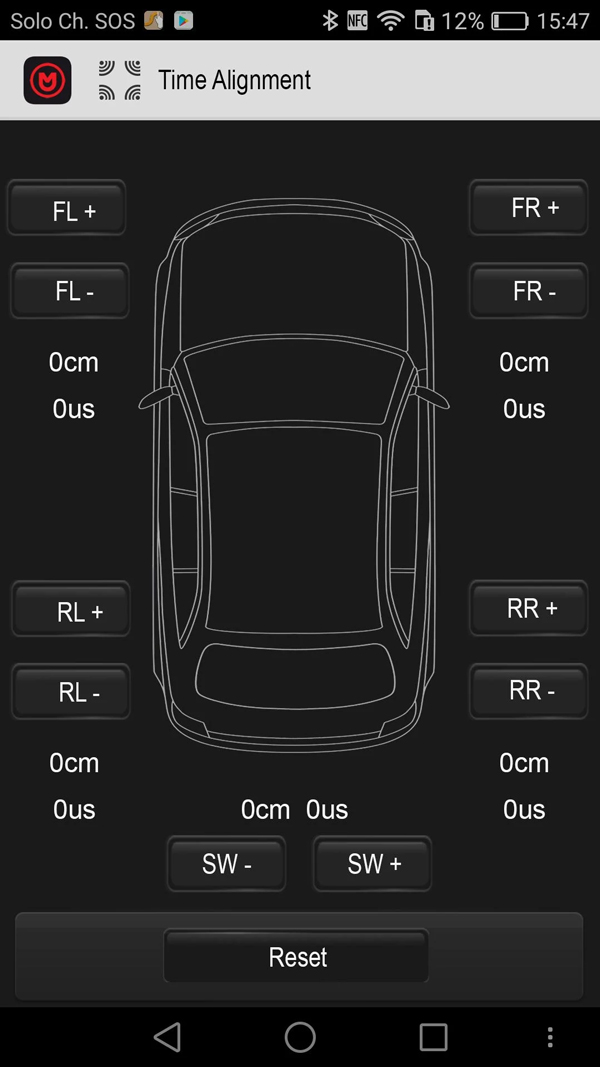Reduce rear left delay via RL -
This screenshot has width=600, height=1067.
click(x=71, y=691)
